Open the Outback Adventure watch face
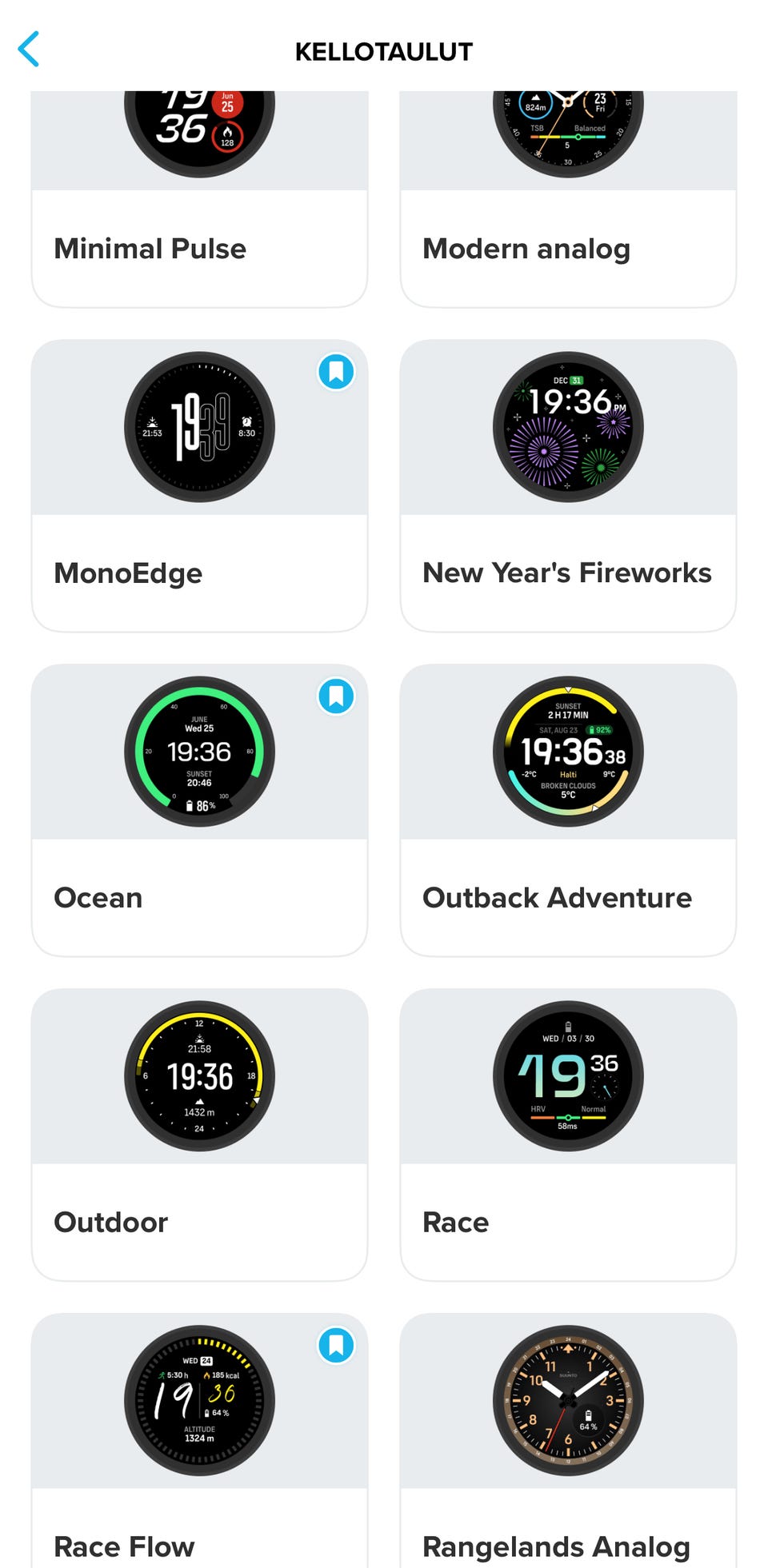The width and height of the screenshot is (768, 1568). [x=567, y=809]
